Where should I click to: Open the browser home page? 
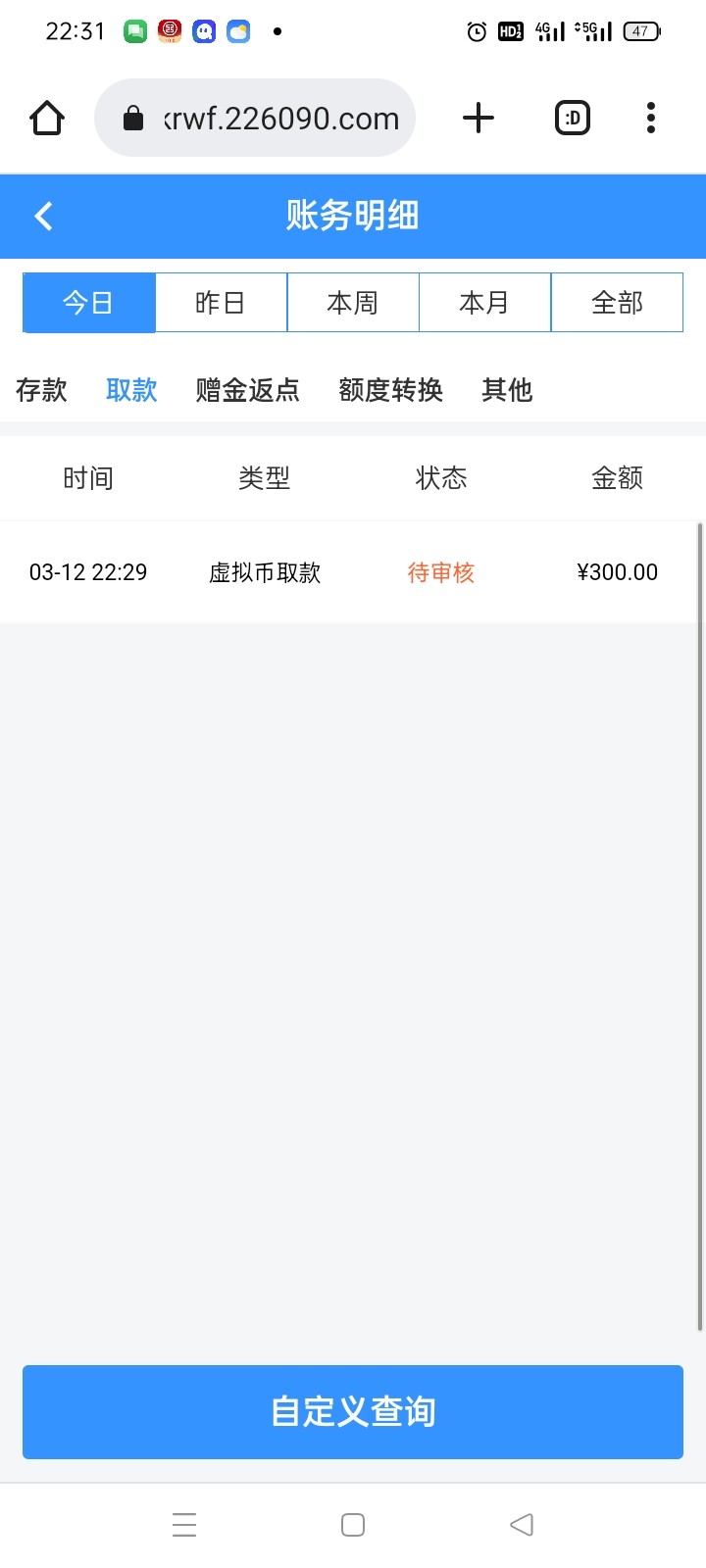coord(47,119)
